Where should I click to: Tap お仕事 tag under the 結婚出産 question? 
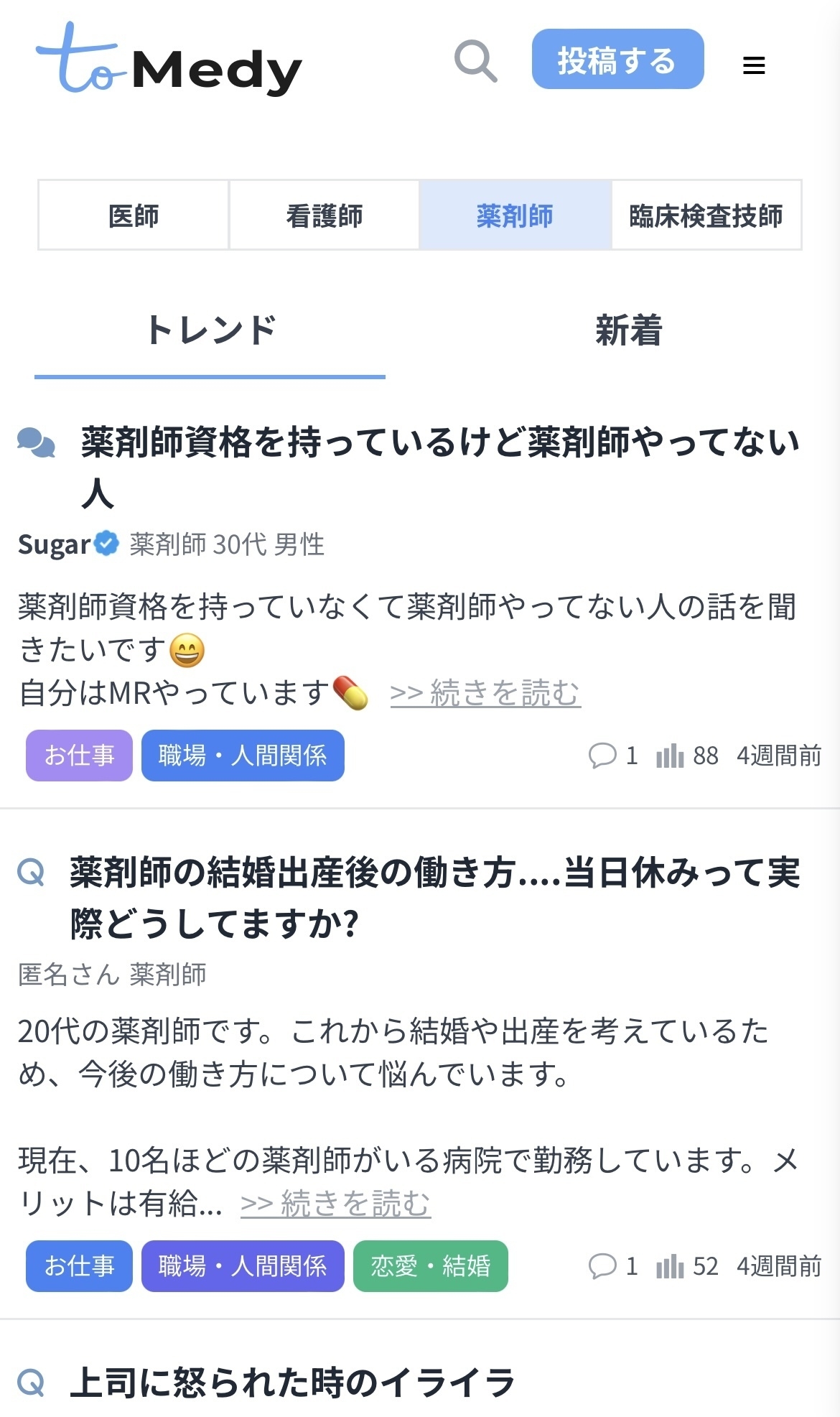click(79, 1266)
